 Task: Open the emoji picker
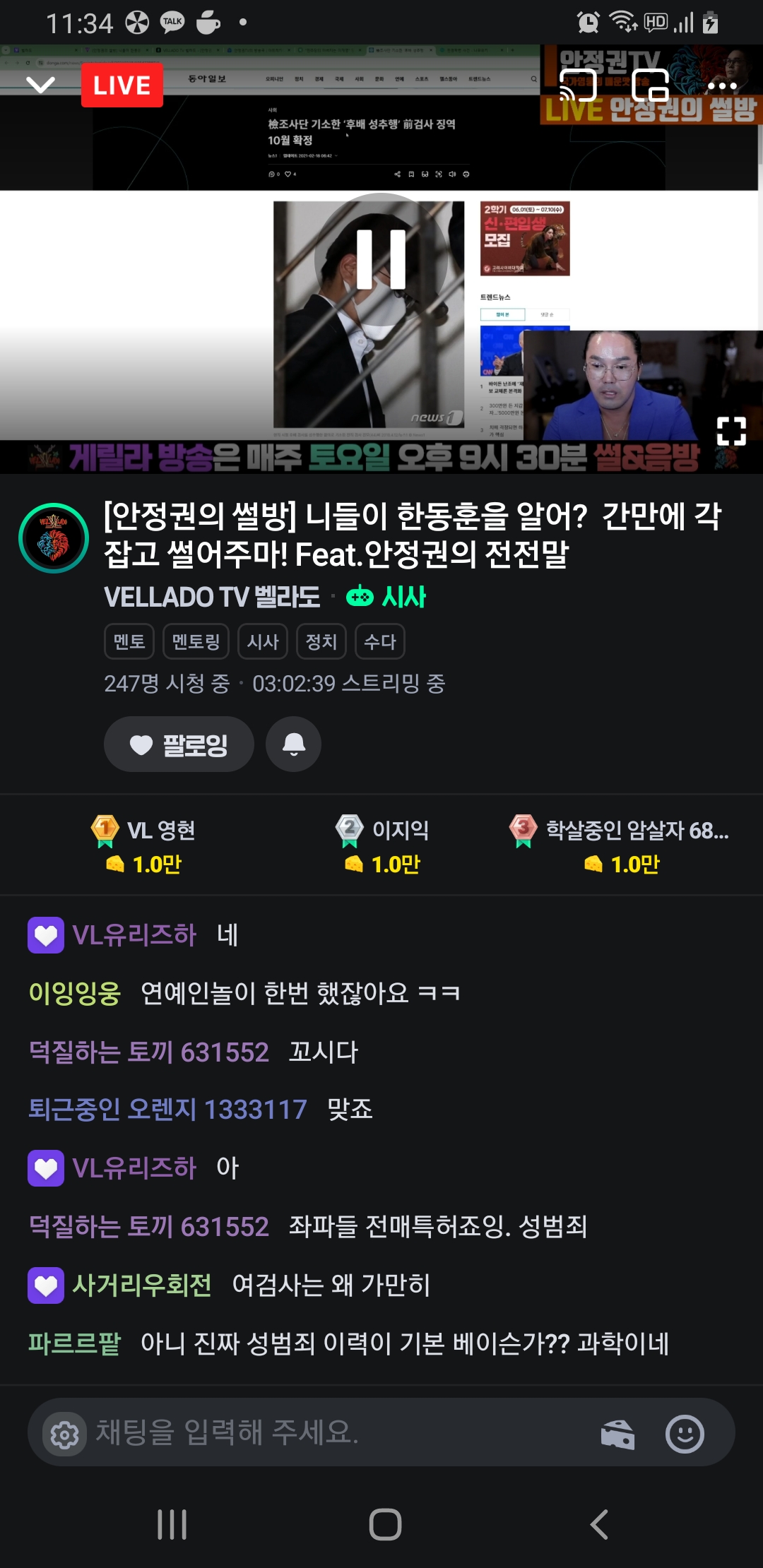pos(685,1435)
